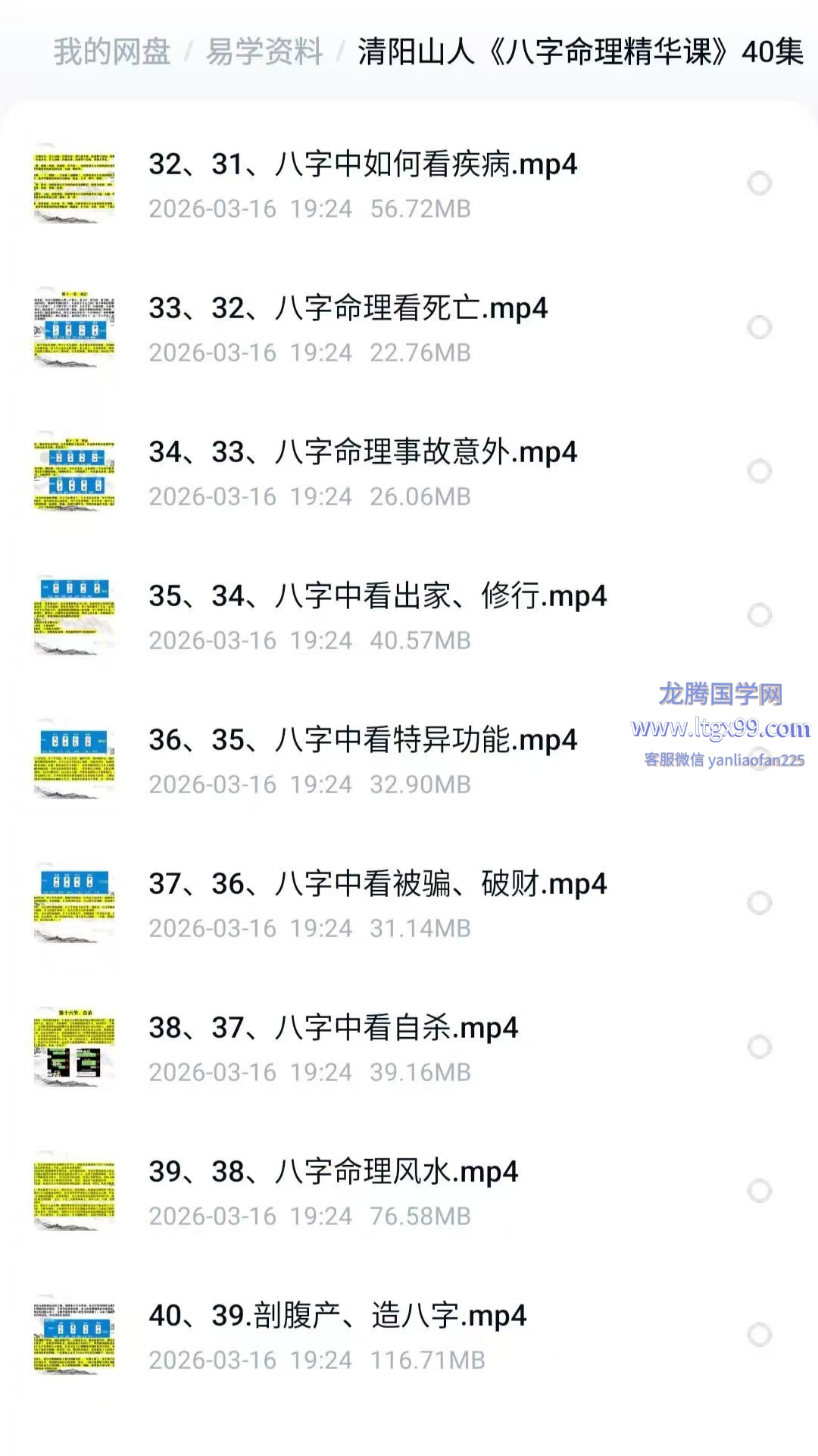This screenshot has height=1456, width=818.
Task: Play 八字中看自杀.mp4
Action: click(x=333, y=1028)
